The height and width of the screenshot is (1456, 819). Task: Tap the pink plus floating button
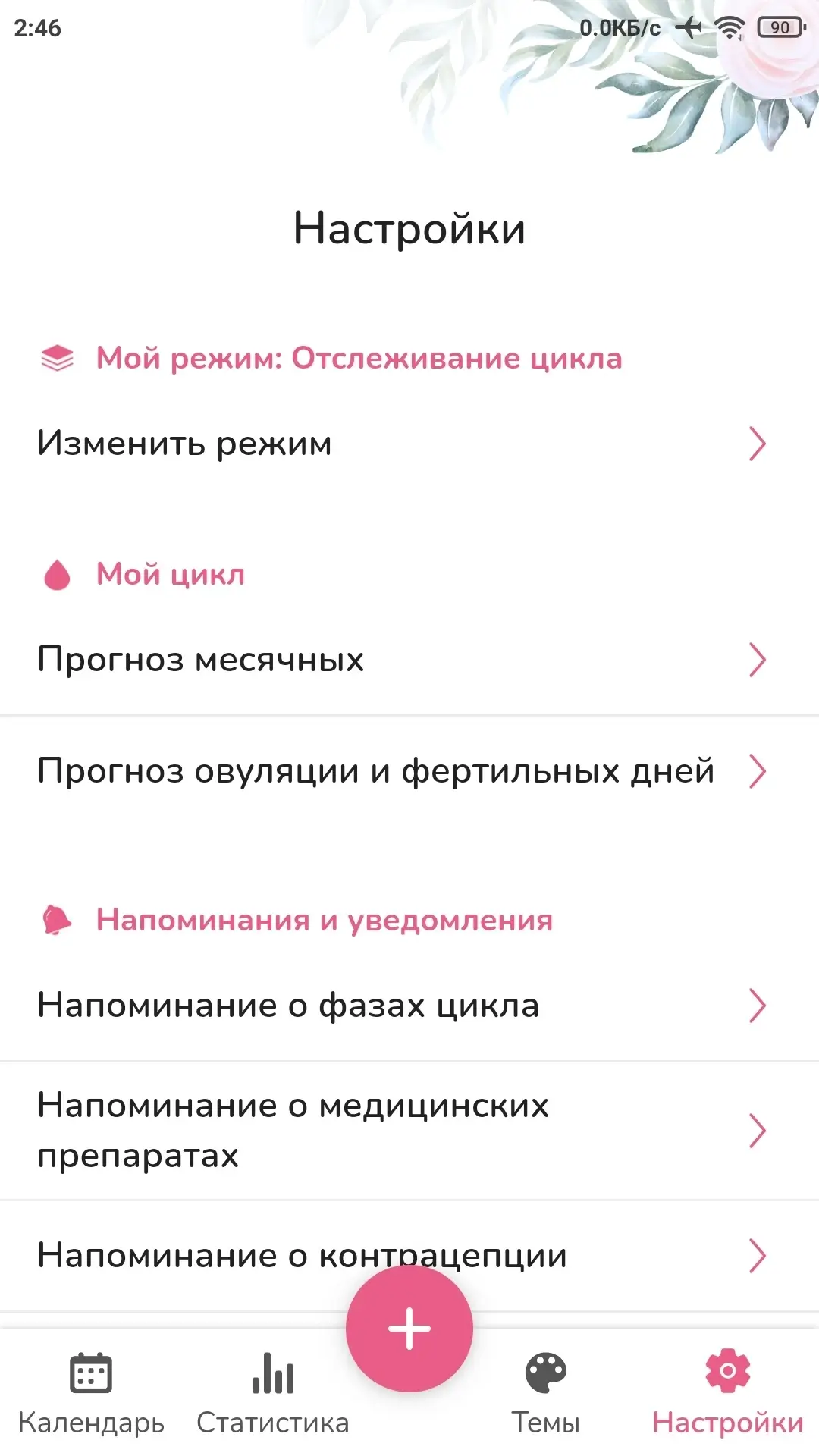(409, 1329)
